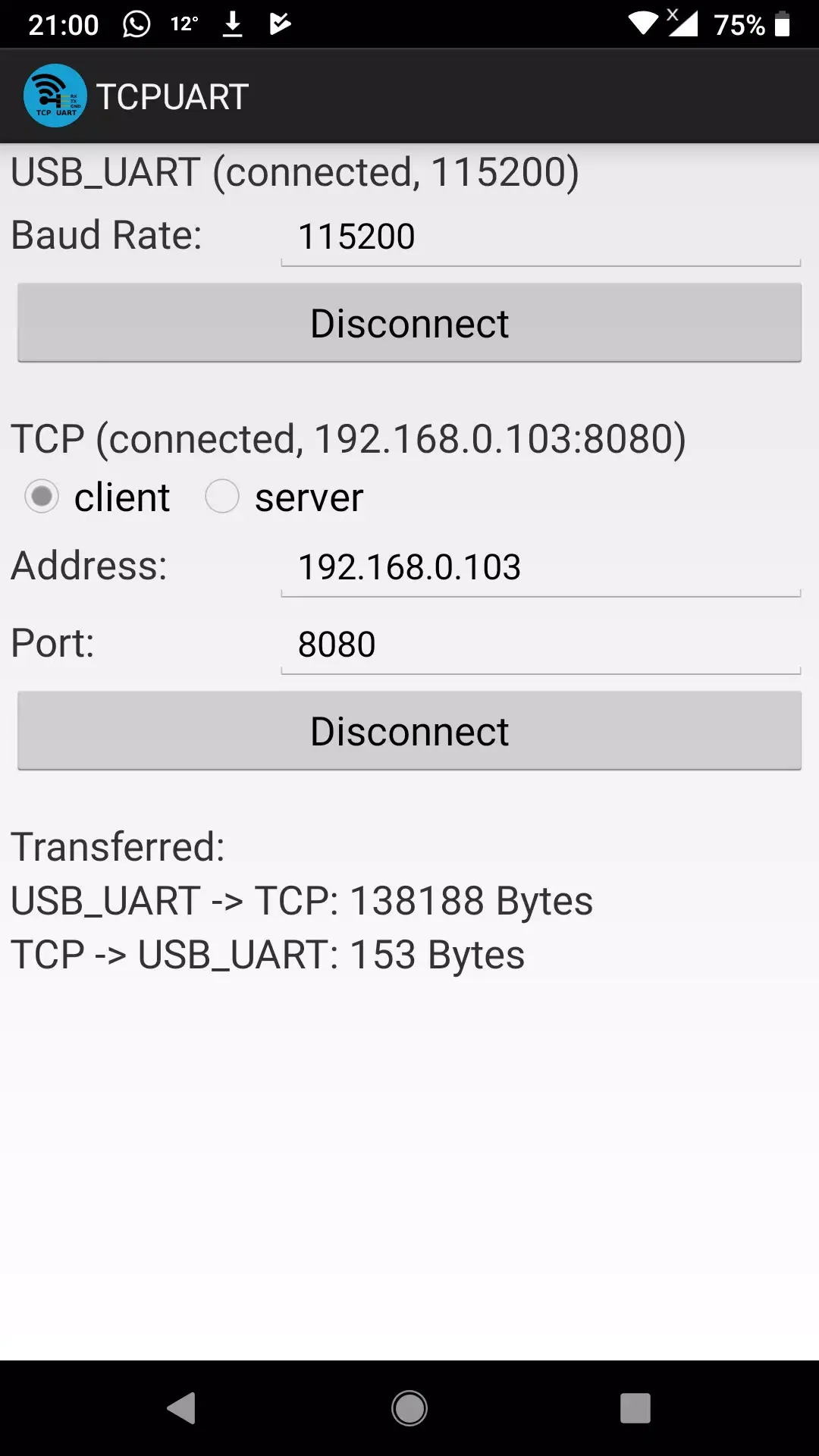
Task: Tap the WhatsApp notification icon
Action: [135, 23]
